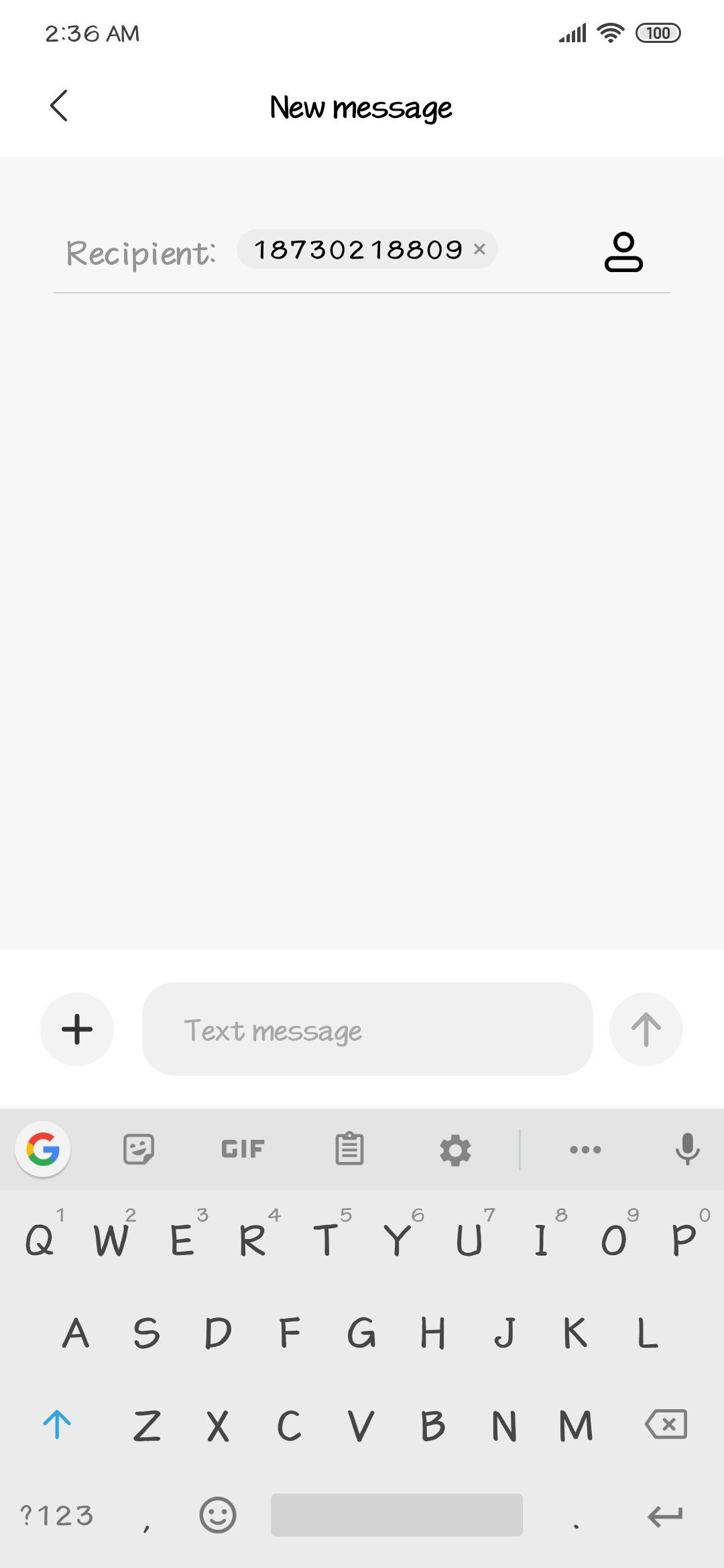Tap the plus attachment button
Screen dimensions: 724x1568
coord(77,1029)
